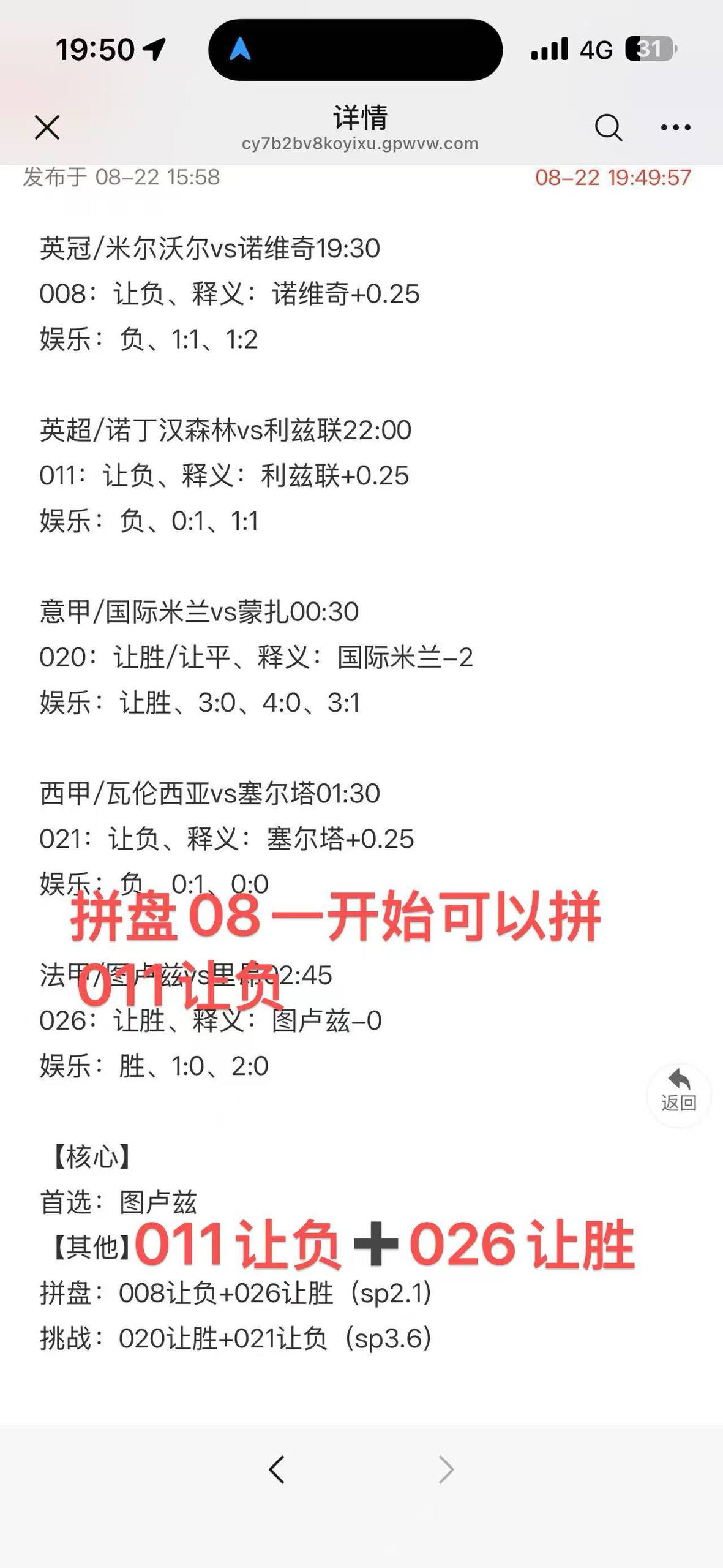
Task: Go forward with the bottom browser arrow
Action: [446, 1469]
